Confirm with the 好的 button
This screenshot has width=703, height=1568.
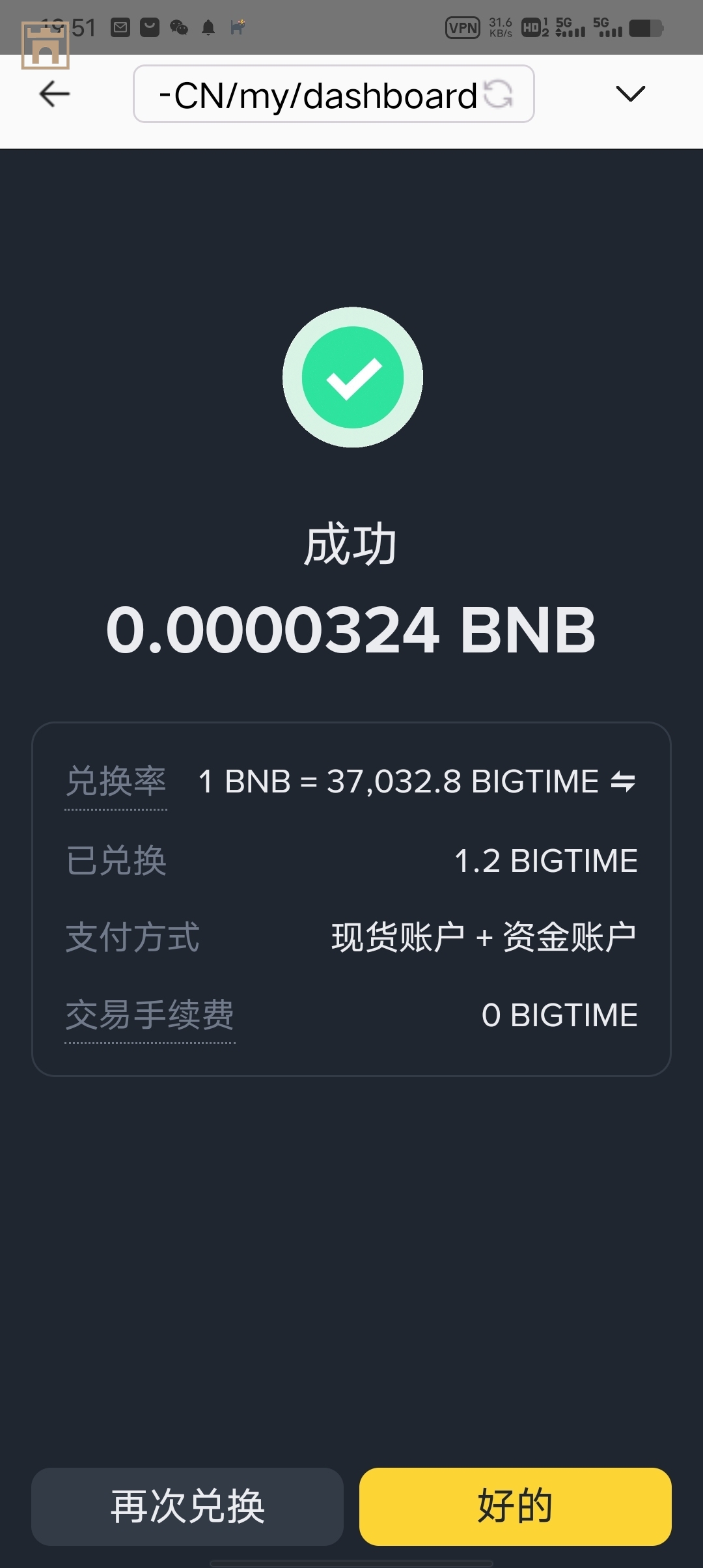(x=515, y=1506)
